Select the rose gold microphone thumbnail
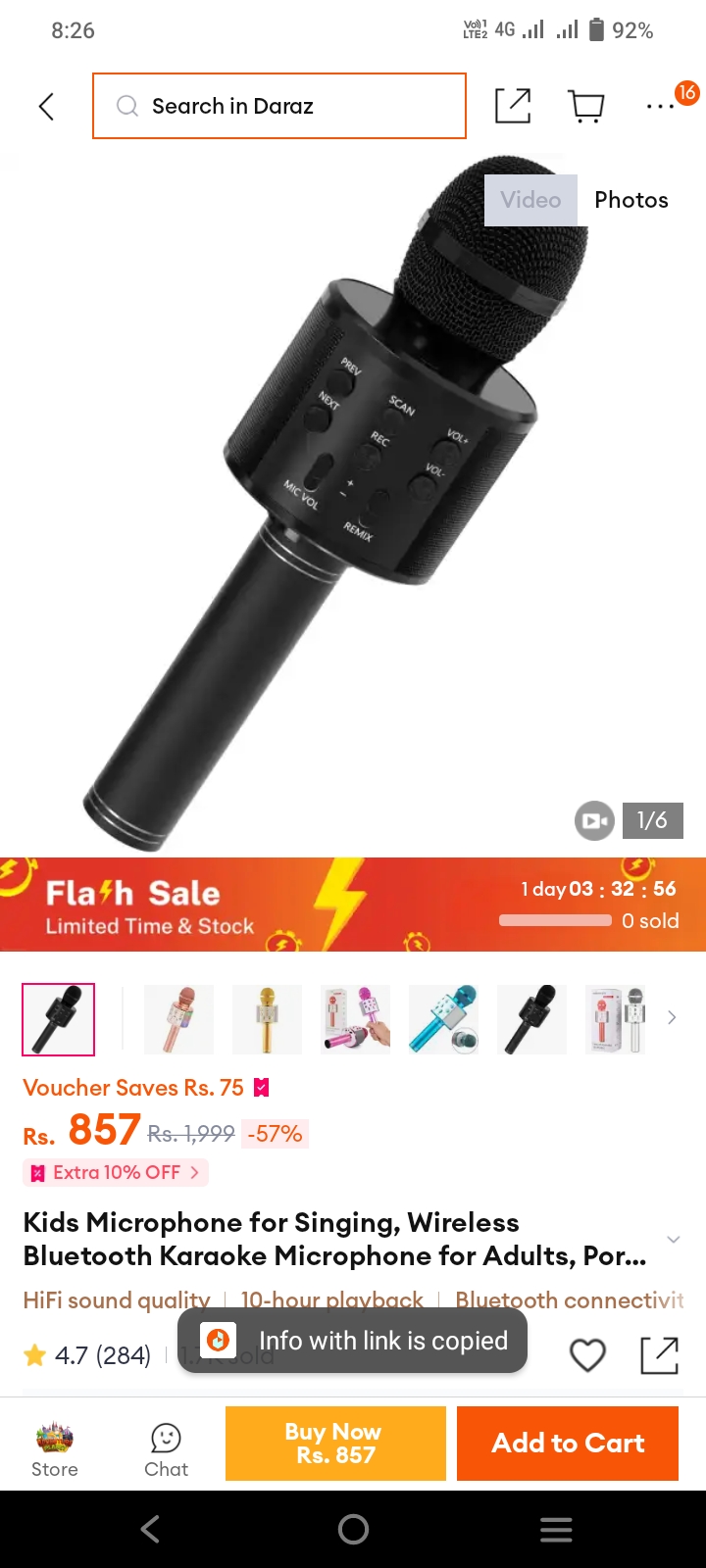The image size is (706, 1568). (178, 1019)
